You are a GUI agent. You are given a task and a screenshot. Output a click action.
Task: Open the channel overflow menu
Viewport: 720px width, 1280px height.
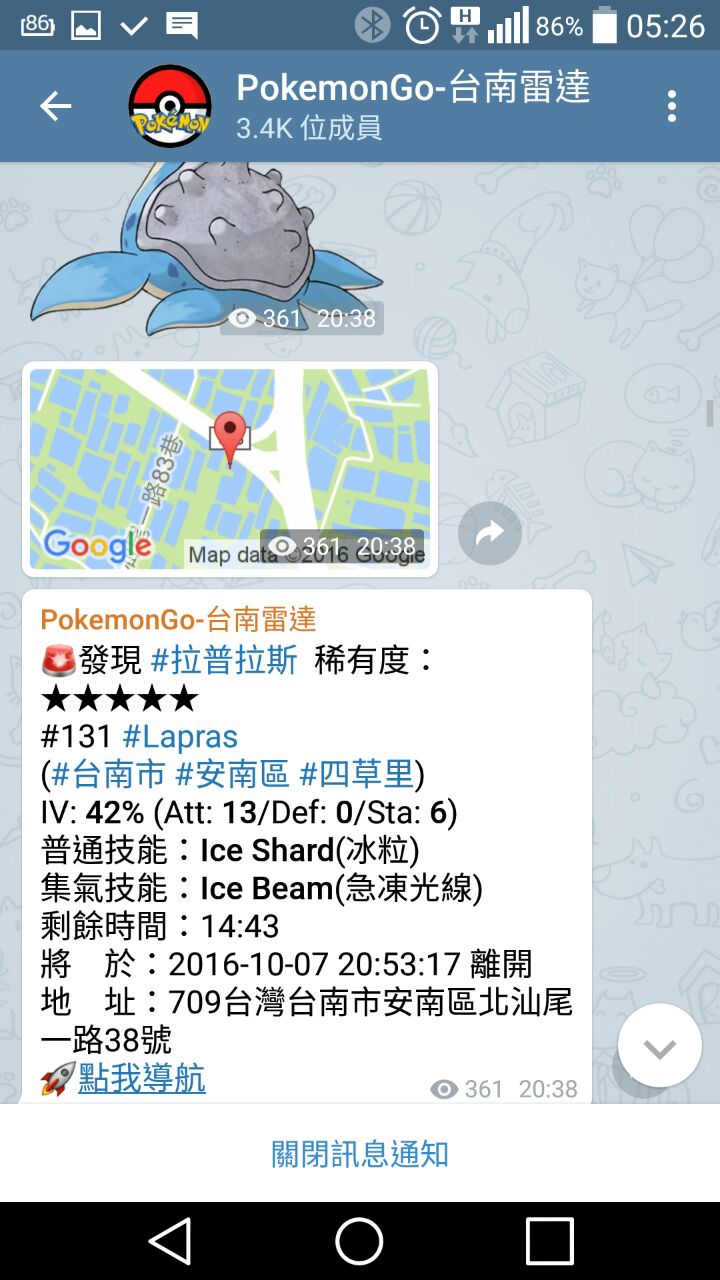tap(671, 106)
